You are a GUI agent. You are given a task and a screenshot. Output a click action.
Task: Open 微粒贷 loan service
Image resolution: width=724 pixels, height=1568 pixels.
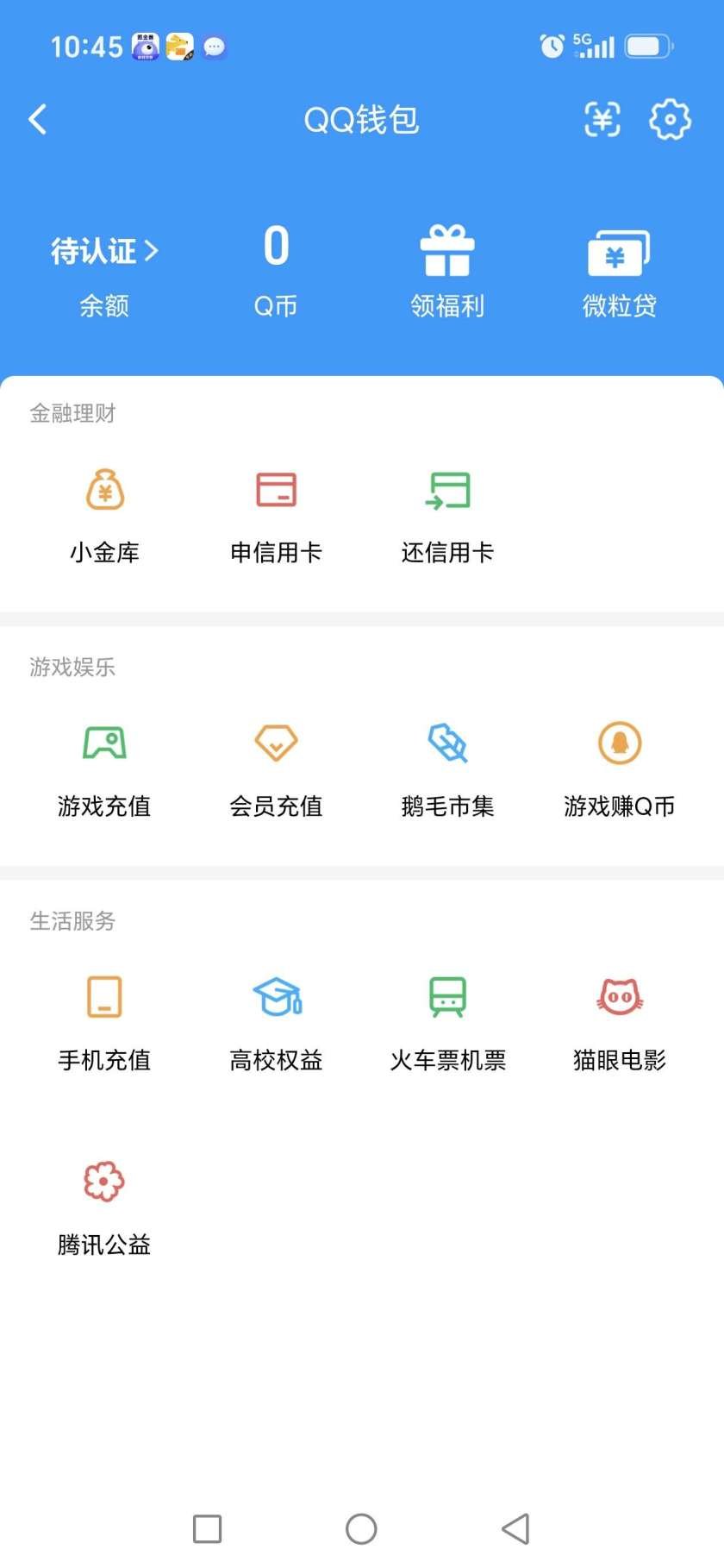click(x=619, y=271)
